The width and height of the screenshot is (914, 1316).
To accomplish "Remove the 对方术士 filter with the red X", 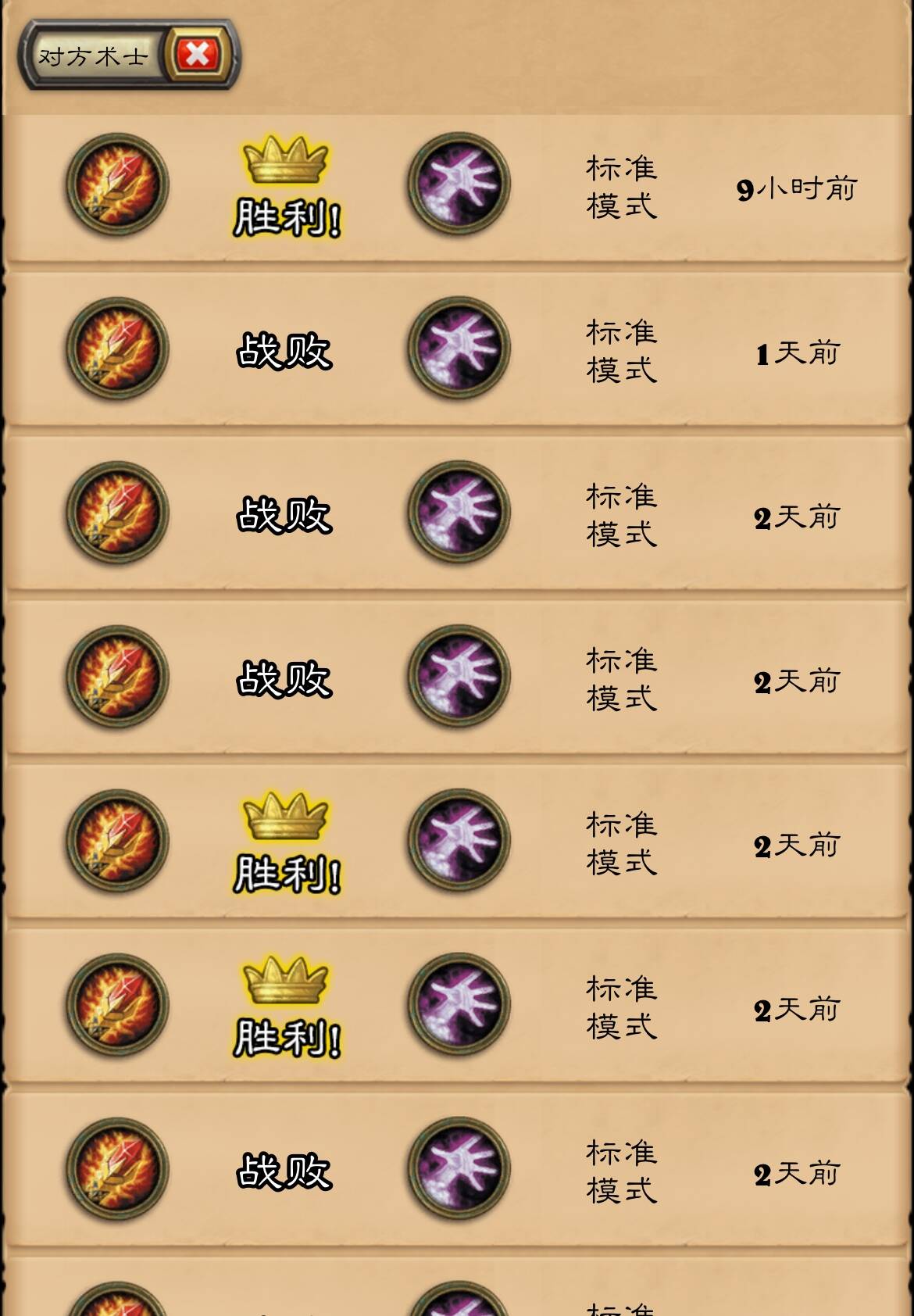I will [198, 55].
